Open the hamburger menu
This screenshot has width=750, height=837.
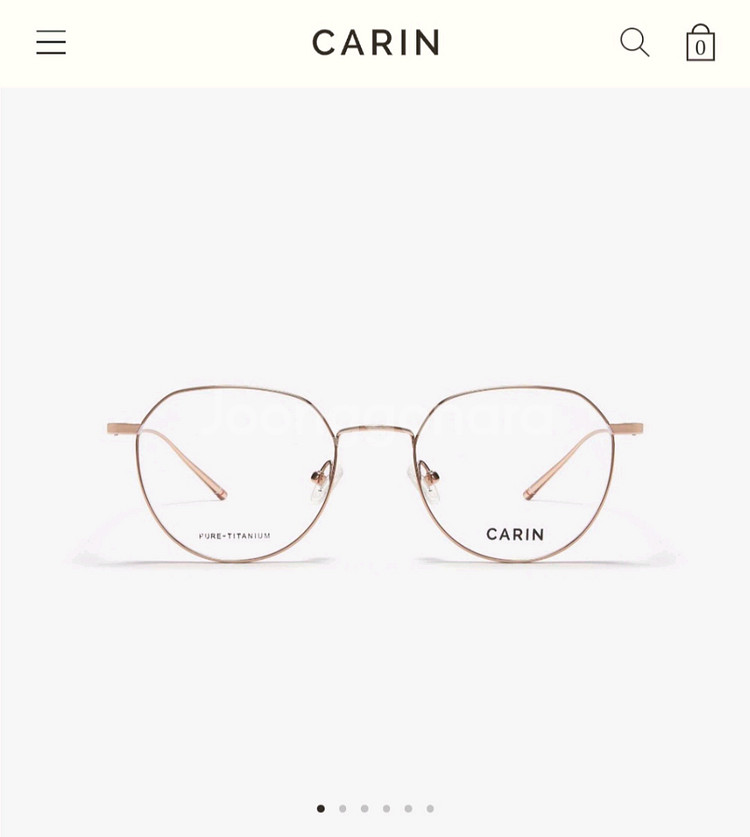click(x=51, y=42)
